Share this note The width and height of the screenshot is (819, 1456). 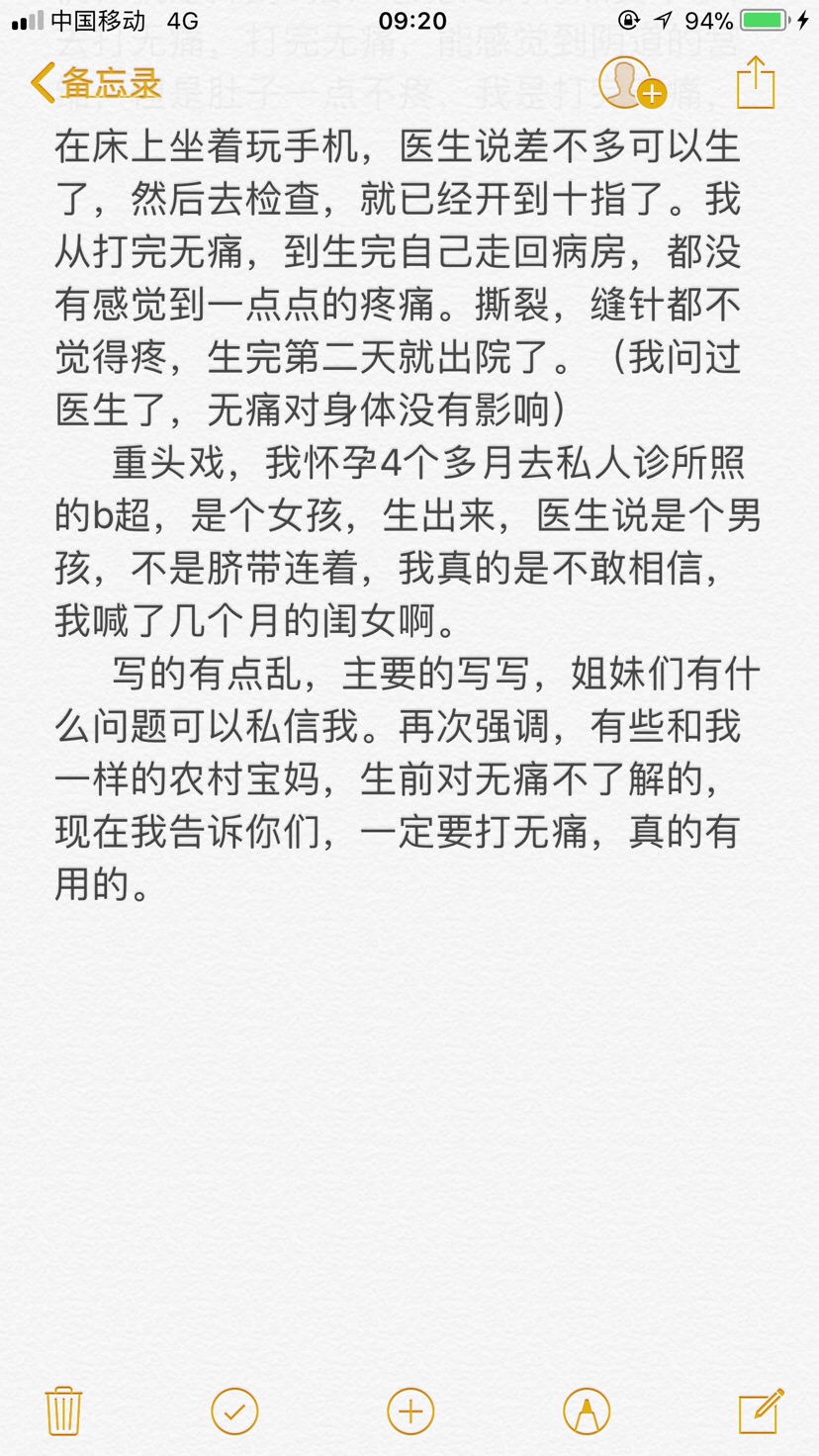tap(756, 82)
